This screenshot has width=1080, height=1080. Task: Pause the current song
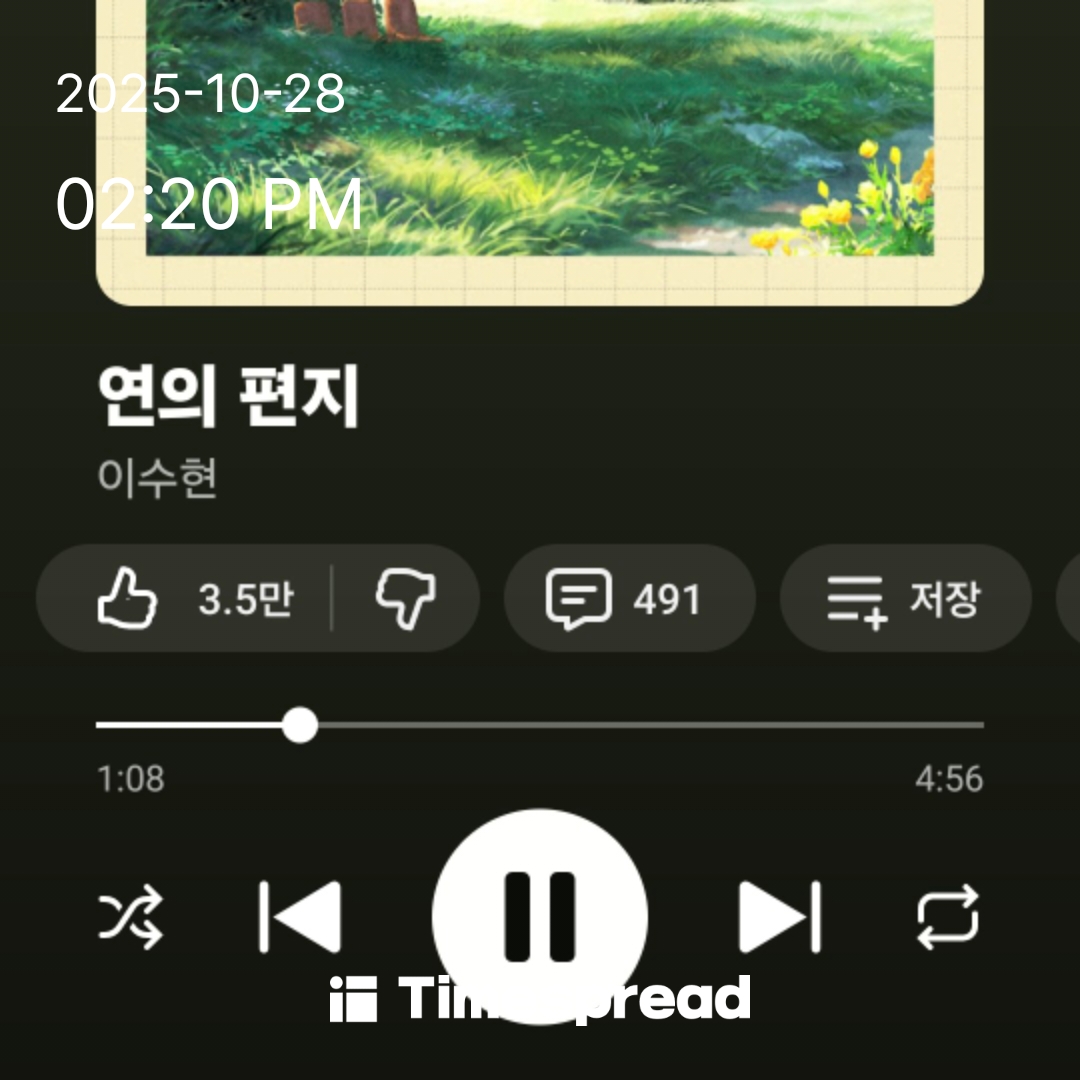tap(540, 915)
